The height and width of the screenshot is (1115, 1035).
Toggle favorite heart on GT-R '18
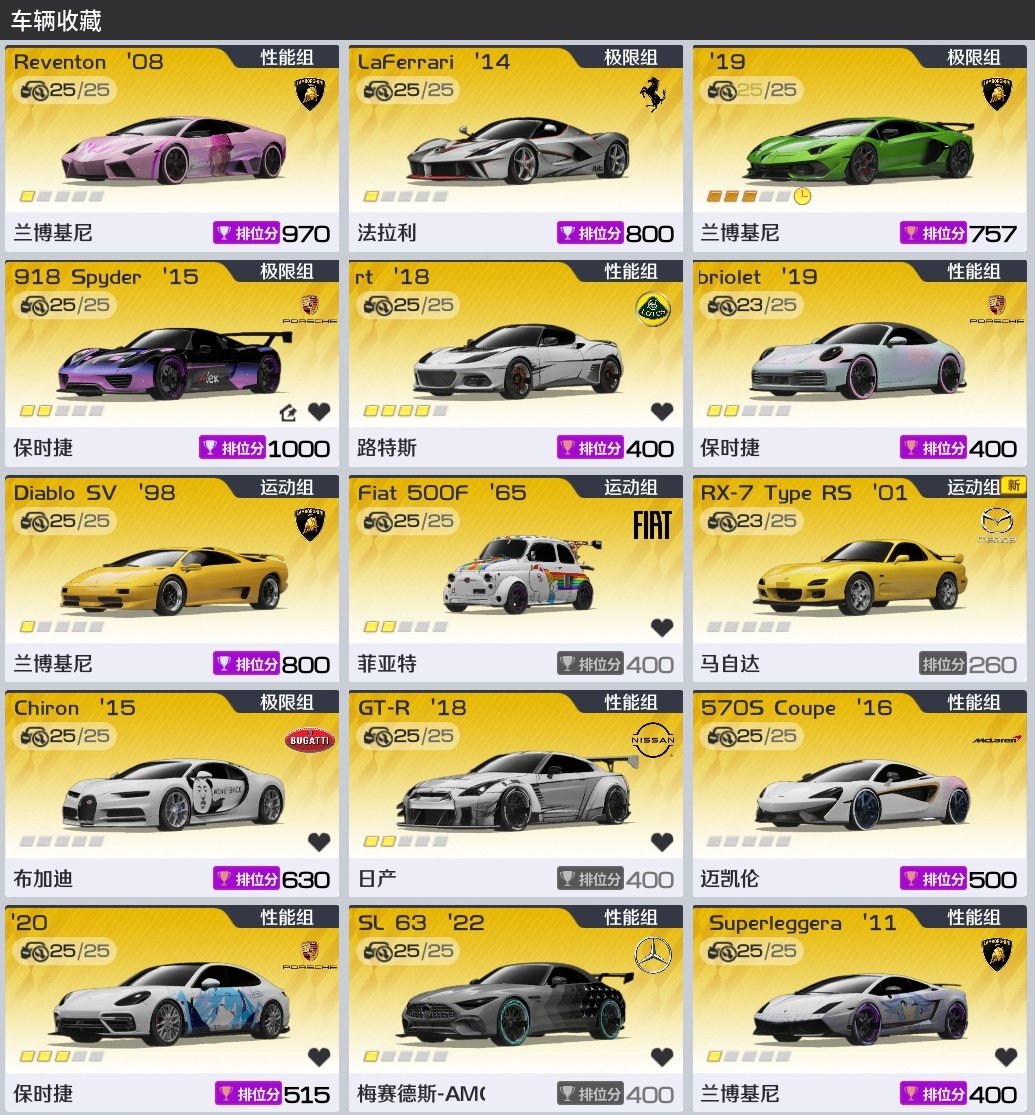click(x=662, y=842)
